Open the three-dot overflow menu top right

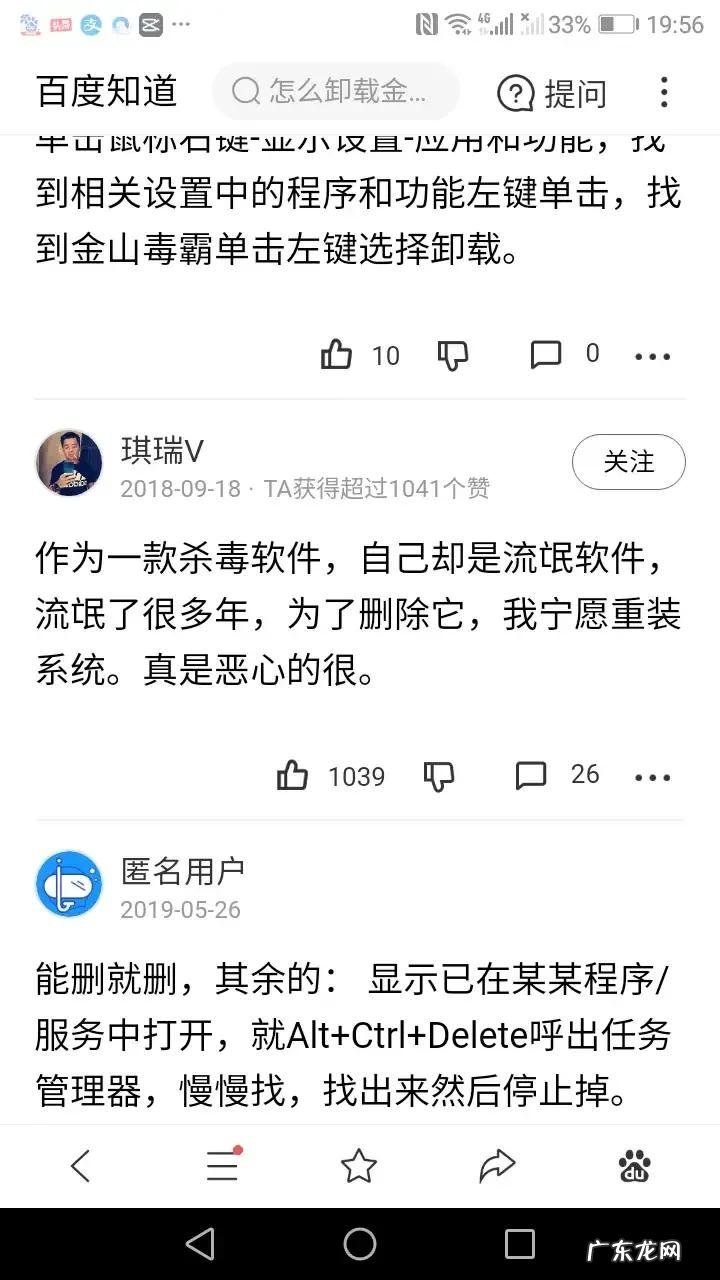[x=664, y=92]
